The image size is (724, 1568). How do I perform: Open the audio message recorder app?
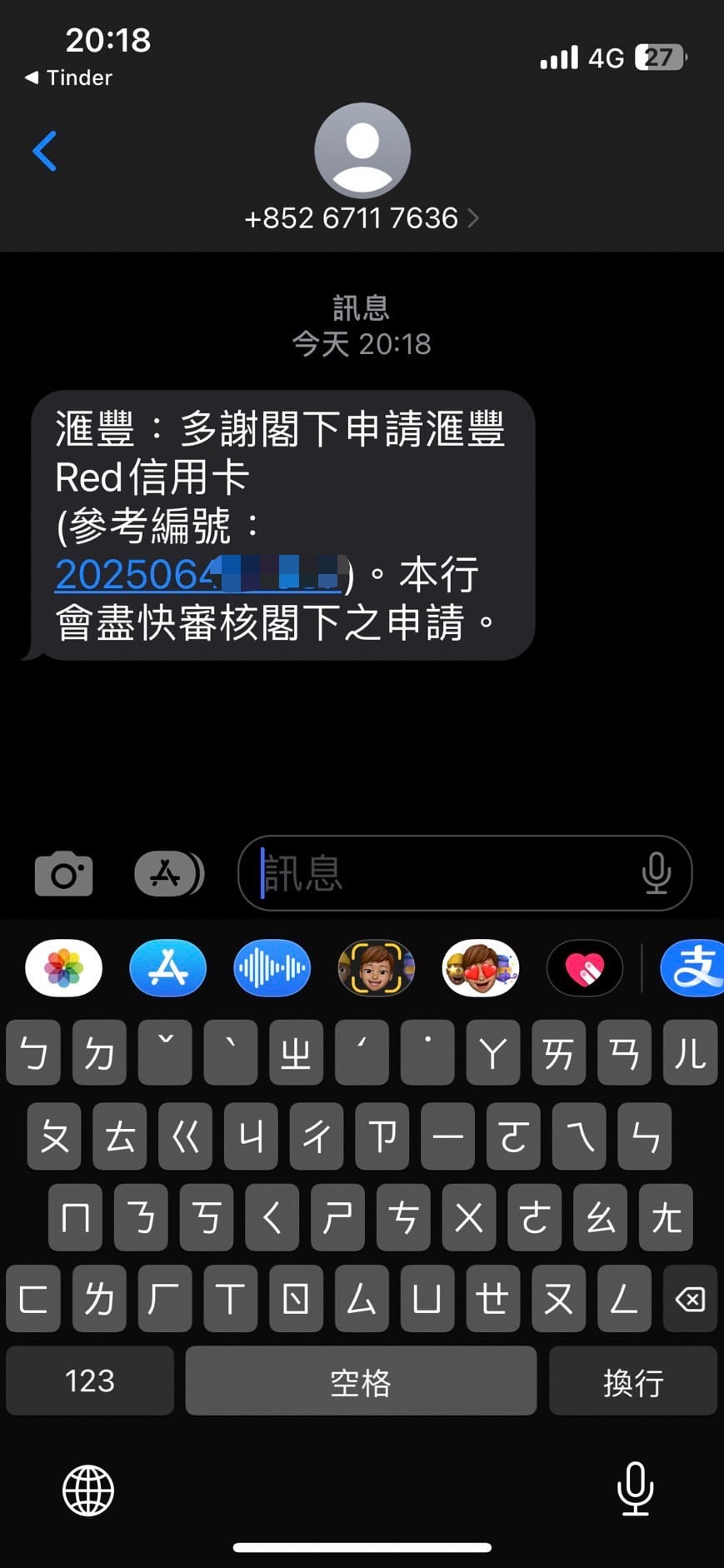(x=272, y=968)
